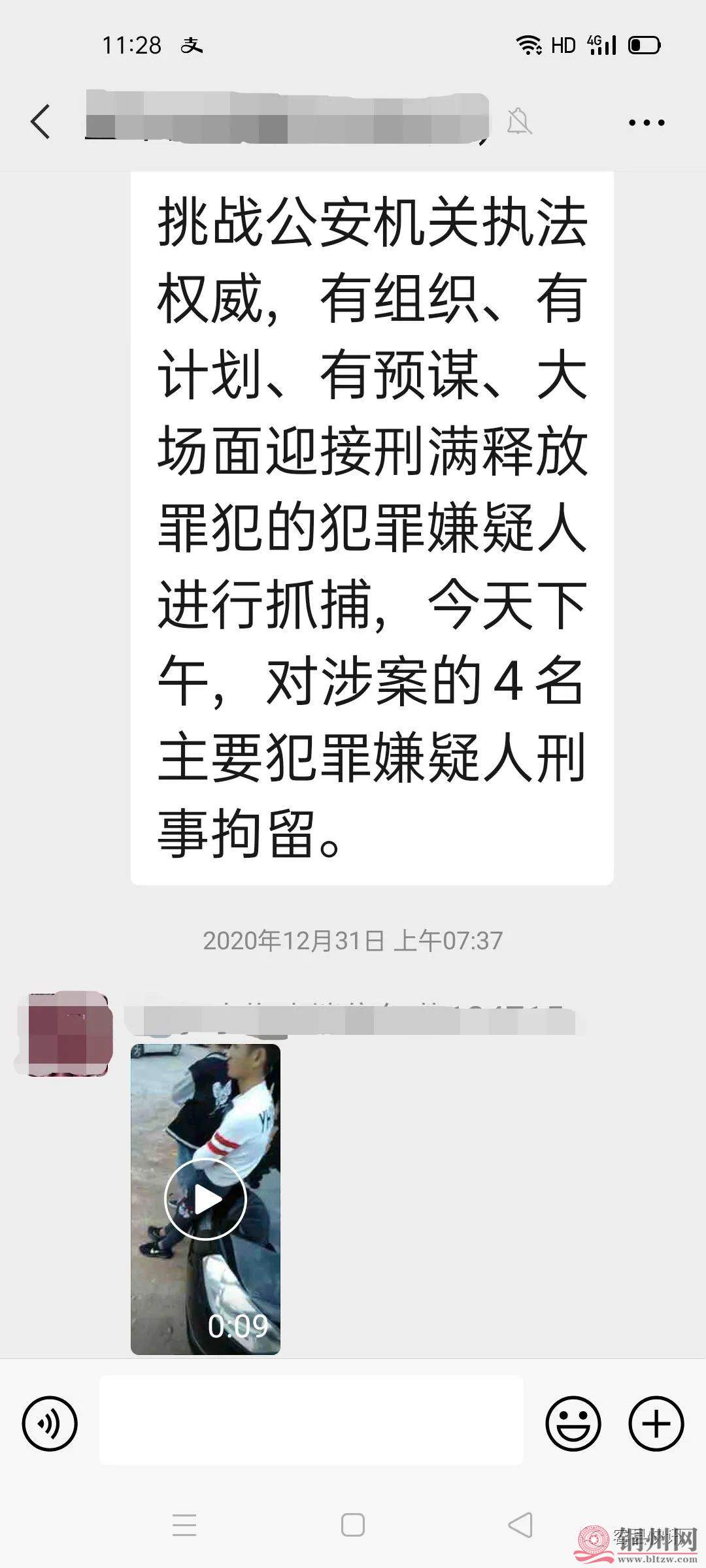Tap the message text field

point(311,1424)
